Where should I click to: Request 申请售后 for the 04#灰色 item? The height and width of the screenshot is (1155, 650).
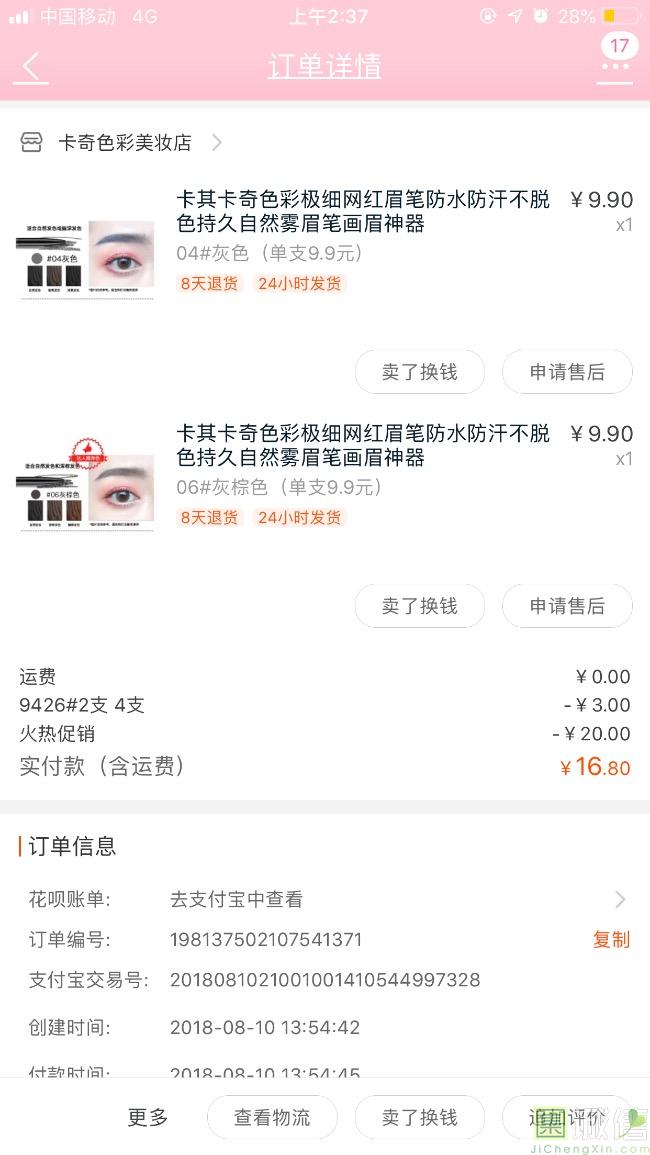(567, 372)
